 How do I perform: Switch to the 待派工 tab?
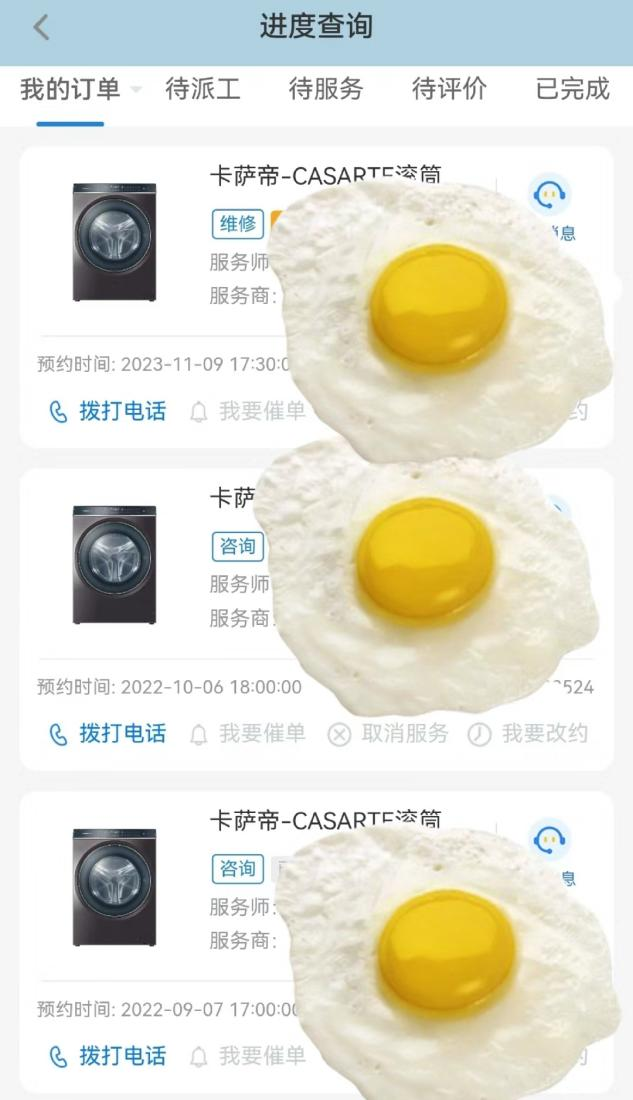point(203,89)
